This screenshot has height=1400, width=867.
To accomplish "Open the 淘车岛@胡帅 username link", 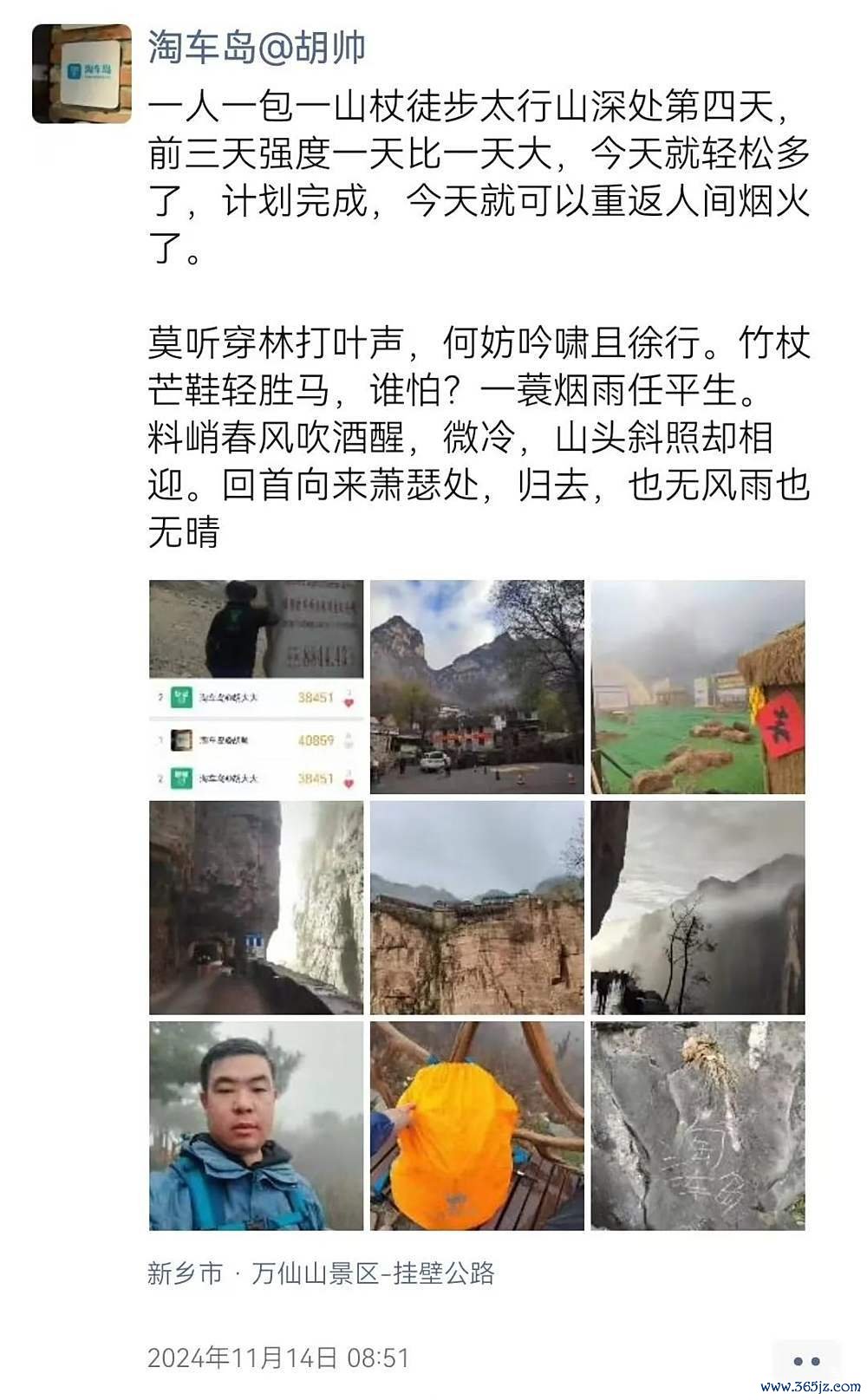I will tap(257, 47).
